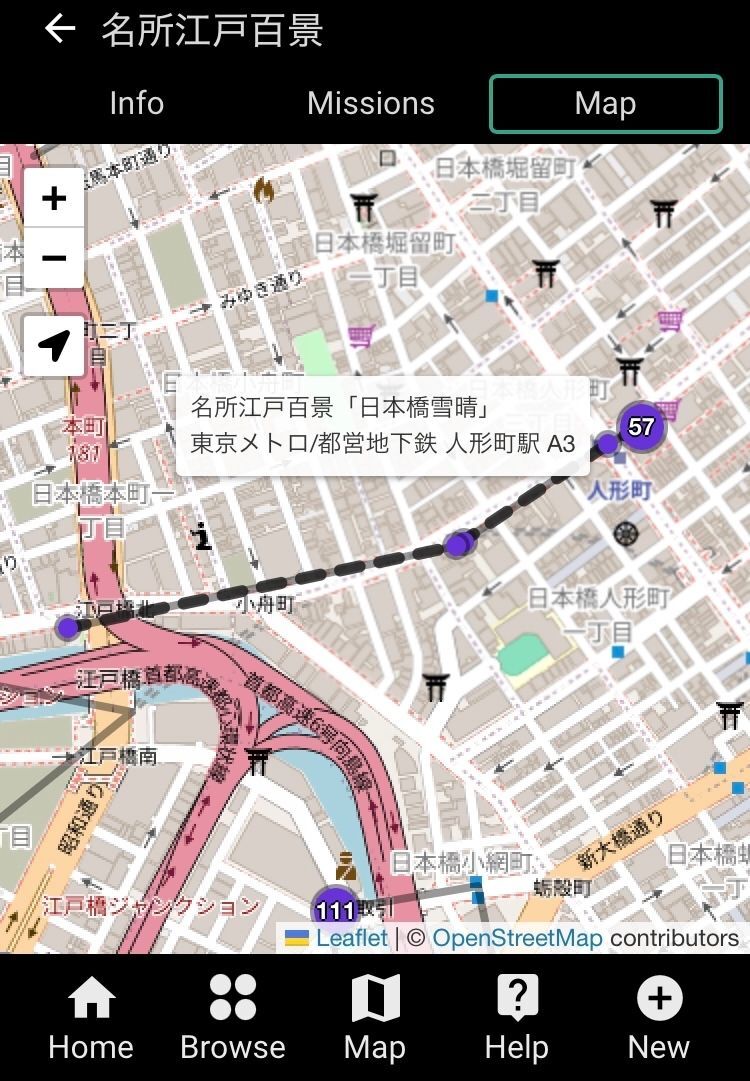The width and height of the screenshot is (750, 1081).
Task: Switch to the Info tab
Action: [136, 104]
